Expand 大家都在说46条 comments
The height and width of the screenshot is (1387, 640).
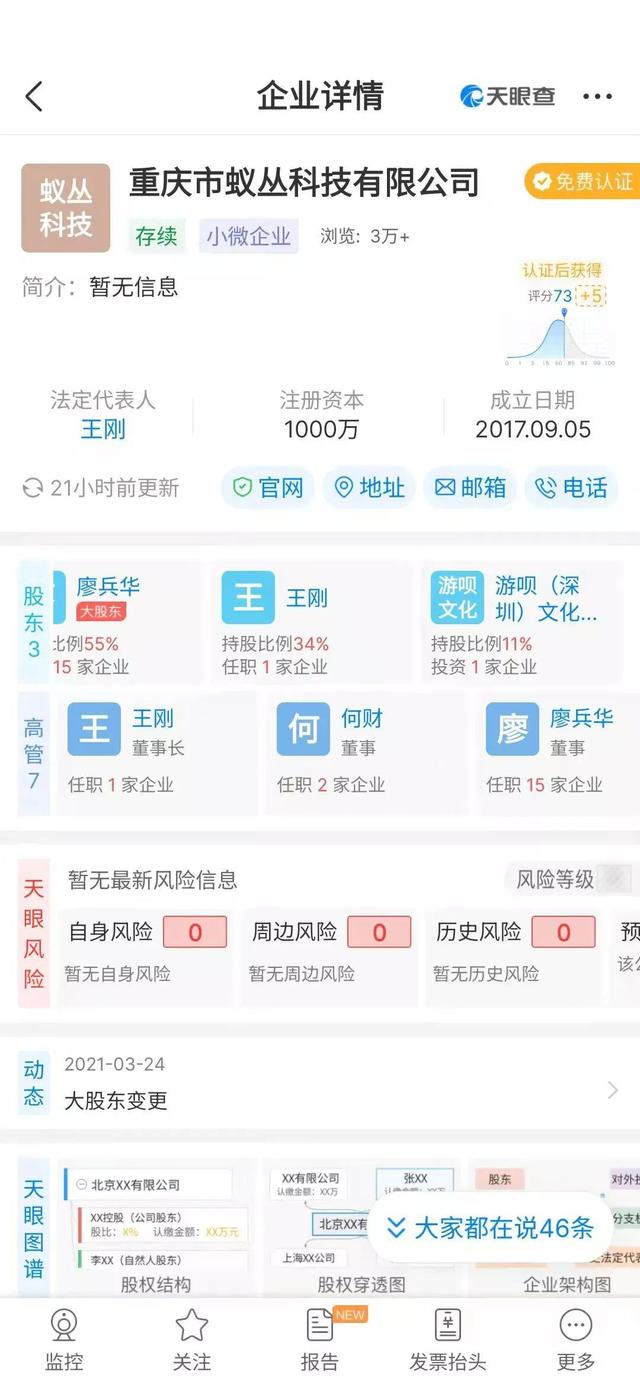492,1228
